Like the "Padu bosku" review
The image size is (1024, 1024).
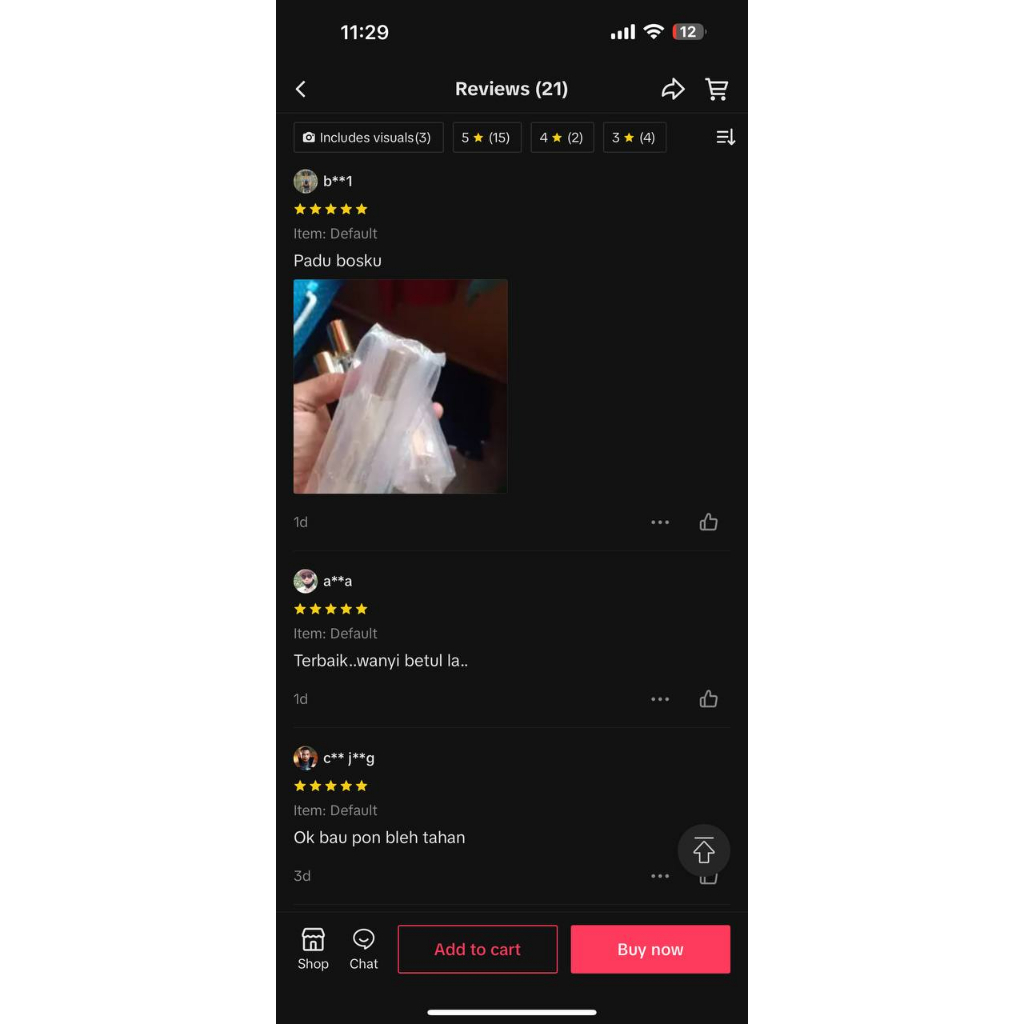tap(709, 522)
